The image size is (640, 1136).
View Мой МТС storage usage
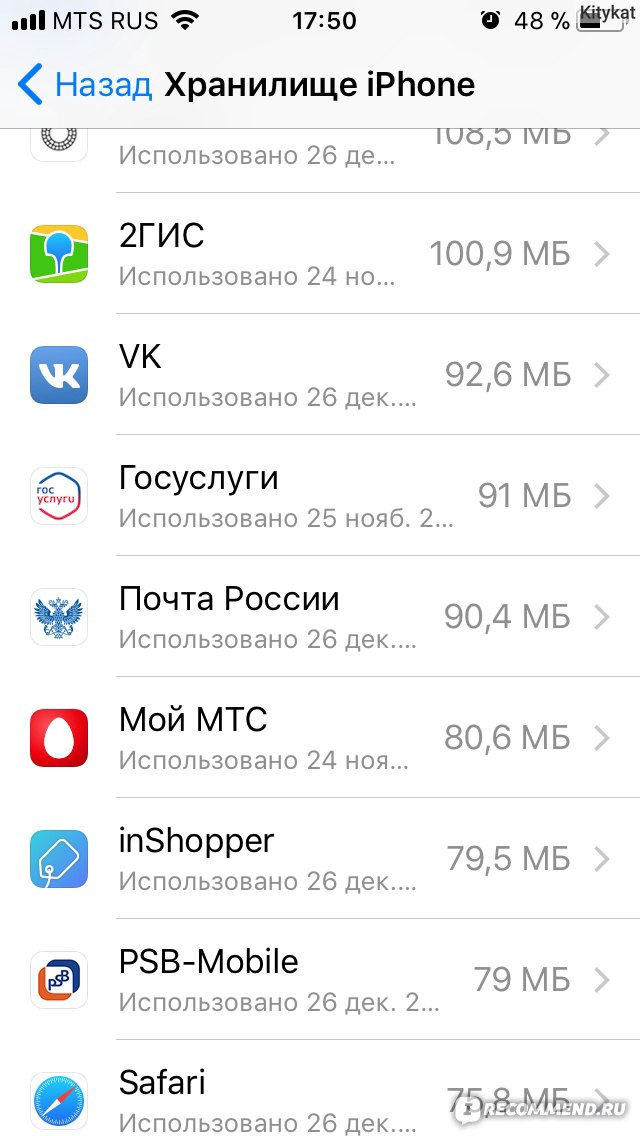point(320,738)
